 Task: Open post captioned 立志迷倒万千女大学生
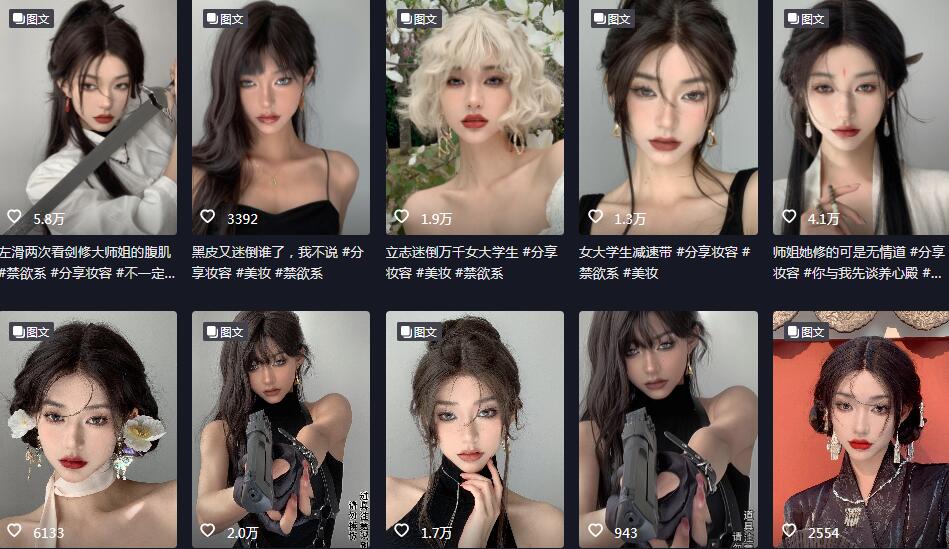pyautogui.click(x=474, y=115)
